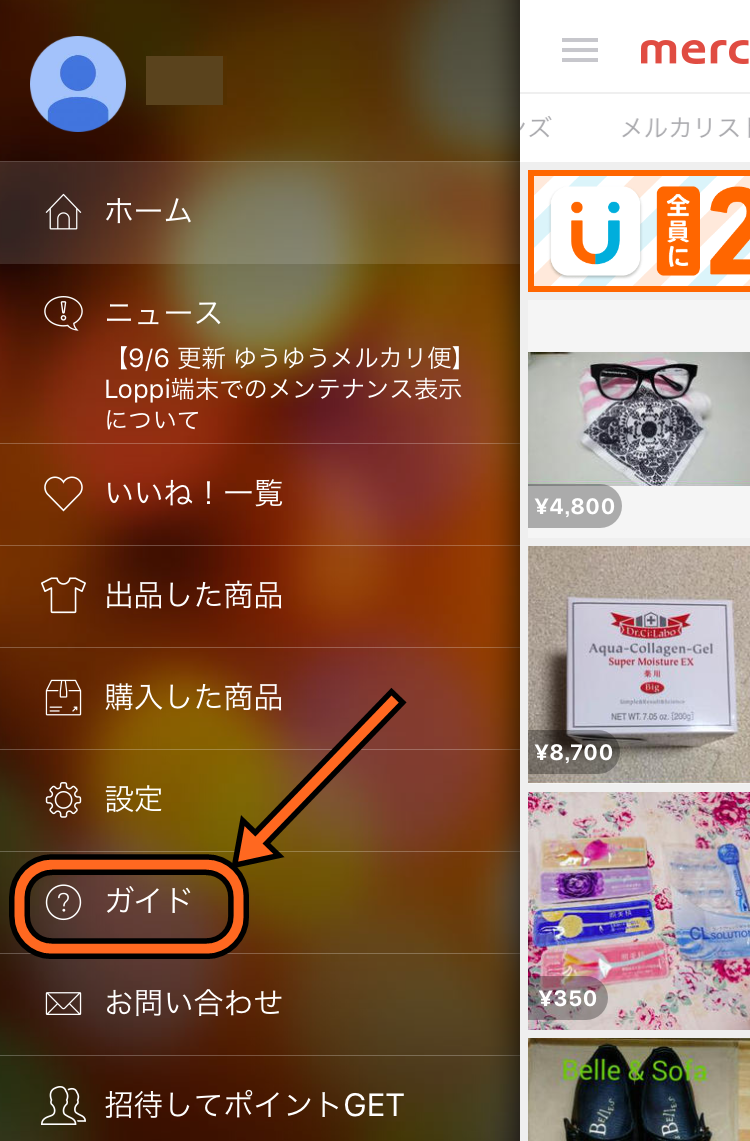Go to ホーム in the drawer

148,212
